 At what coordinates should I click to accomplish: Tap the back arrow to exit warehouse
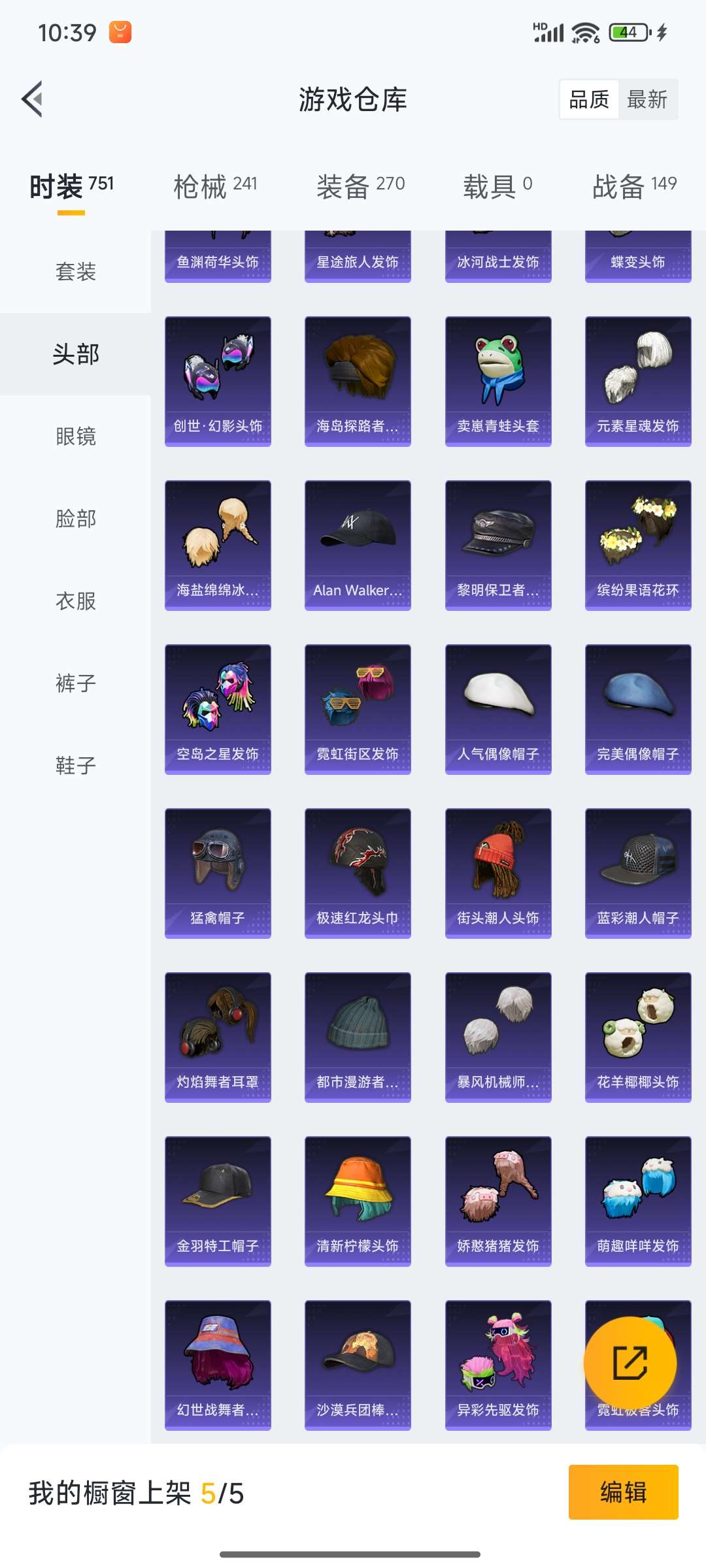[33, 99]
